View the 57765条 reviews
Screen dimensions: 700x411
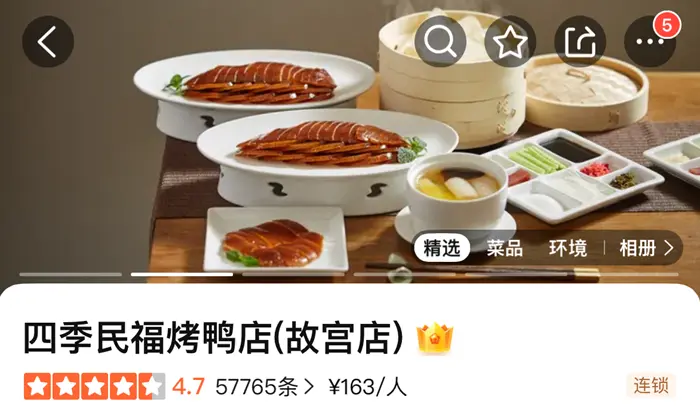264,386
